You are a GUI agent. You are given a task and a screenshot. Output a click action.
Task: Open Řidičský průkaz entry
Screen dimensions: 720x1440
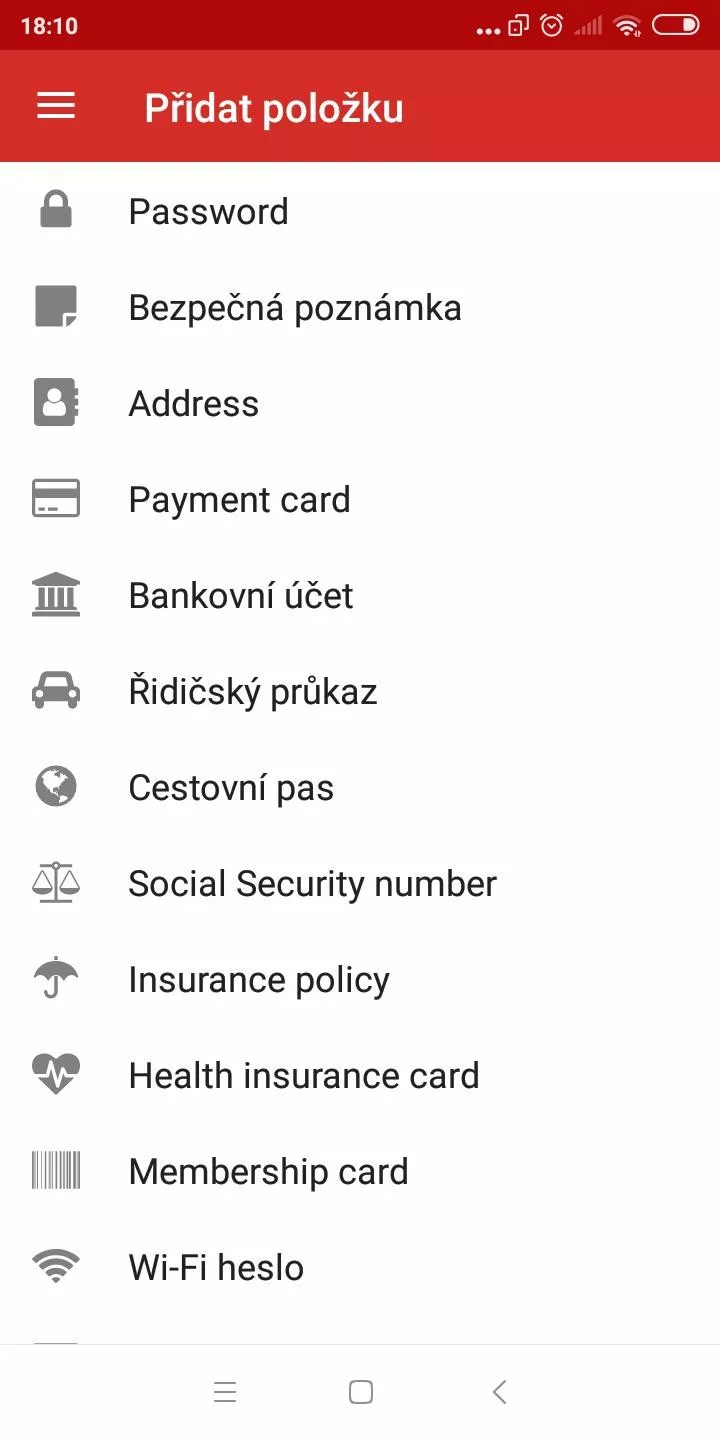click(360, 692)
